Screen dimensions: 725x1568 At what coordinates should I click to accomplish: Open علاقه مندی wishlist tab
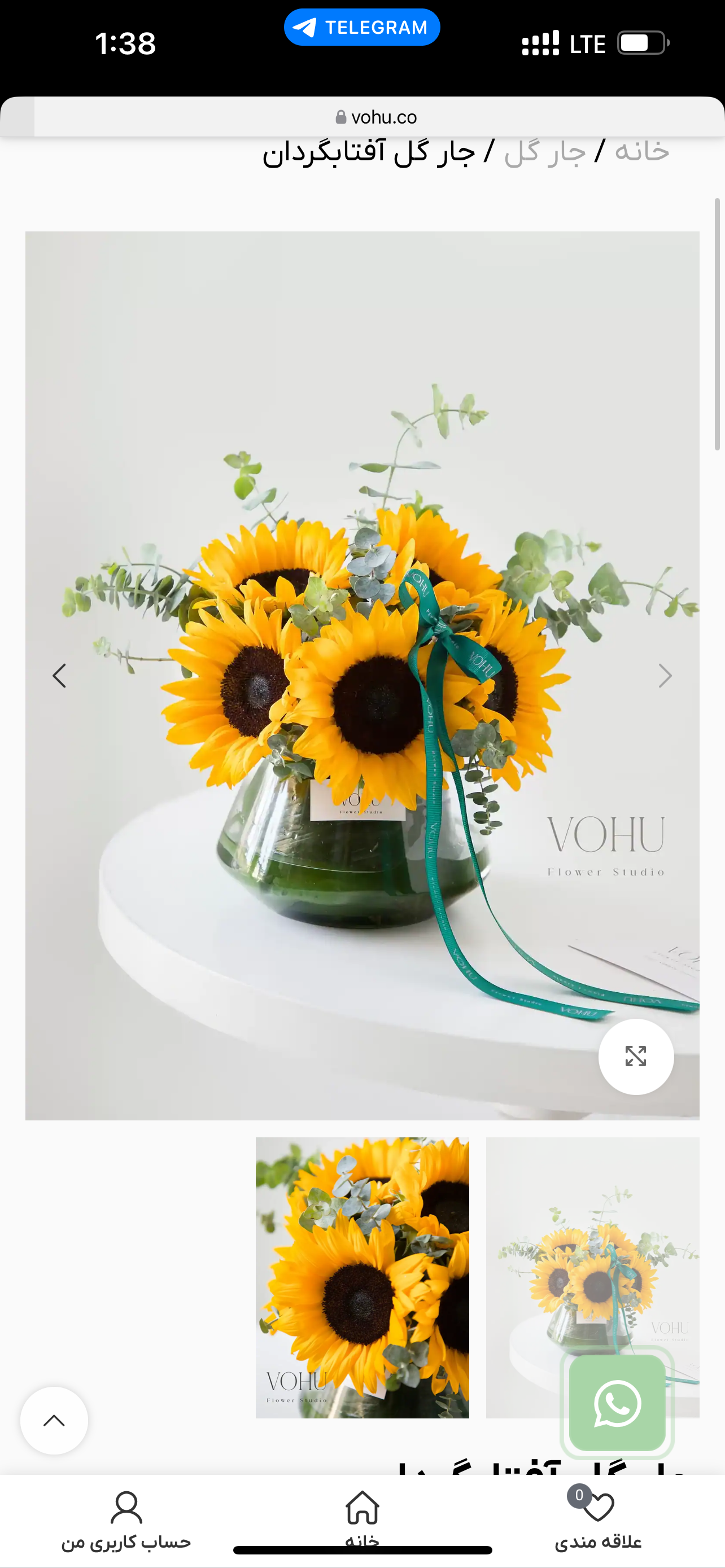point(598,1519)
